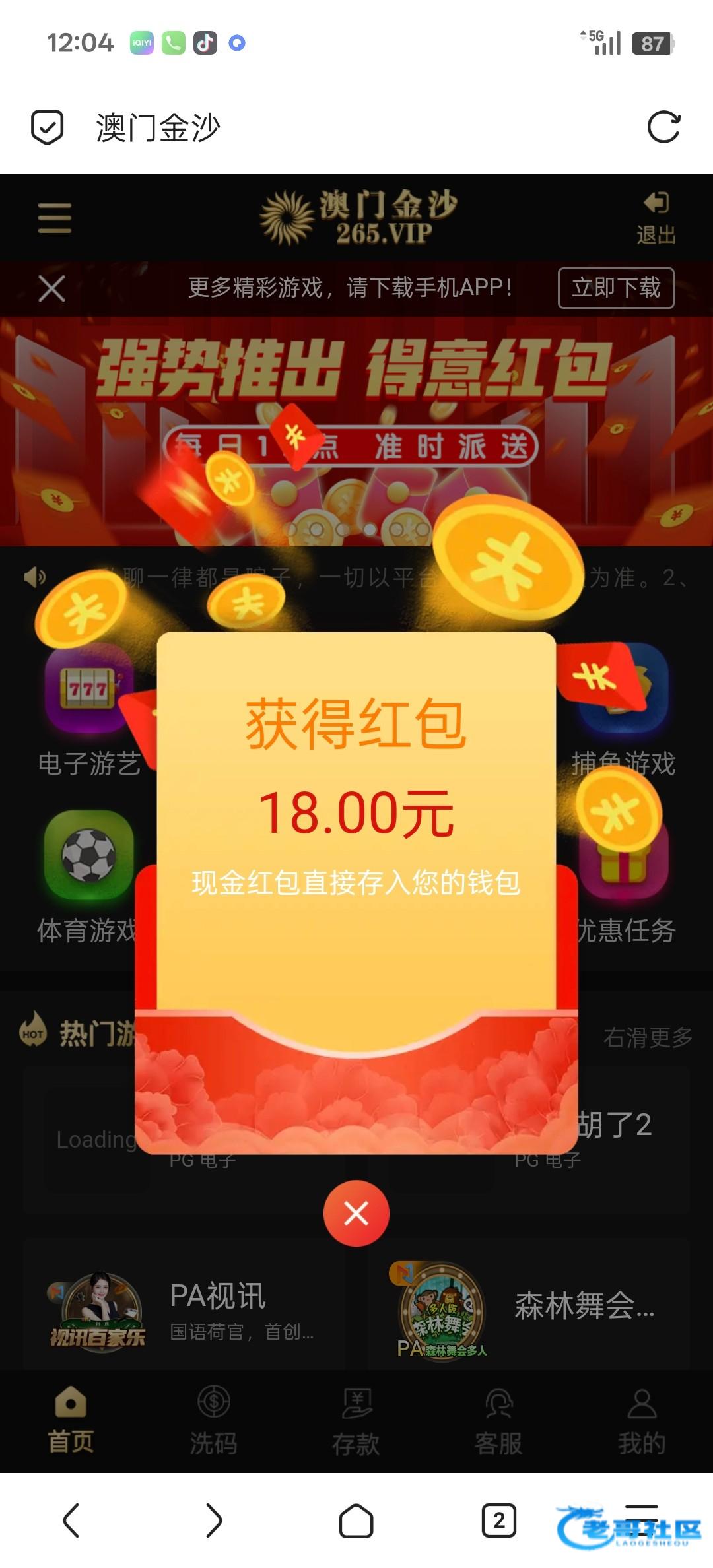Open the browser tabs switcher
The height and width of the screenshot is (1568, 713).
[498, 1520]
